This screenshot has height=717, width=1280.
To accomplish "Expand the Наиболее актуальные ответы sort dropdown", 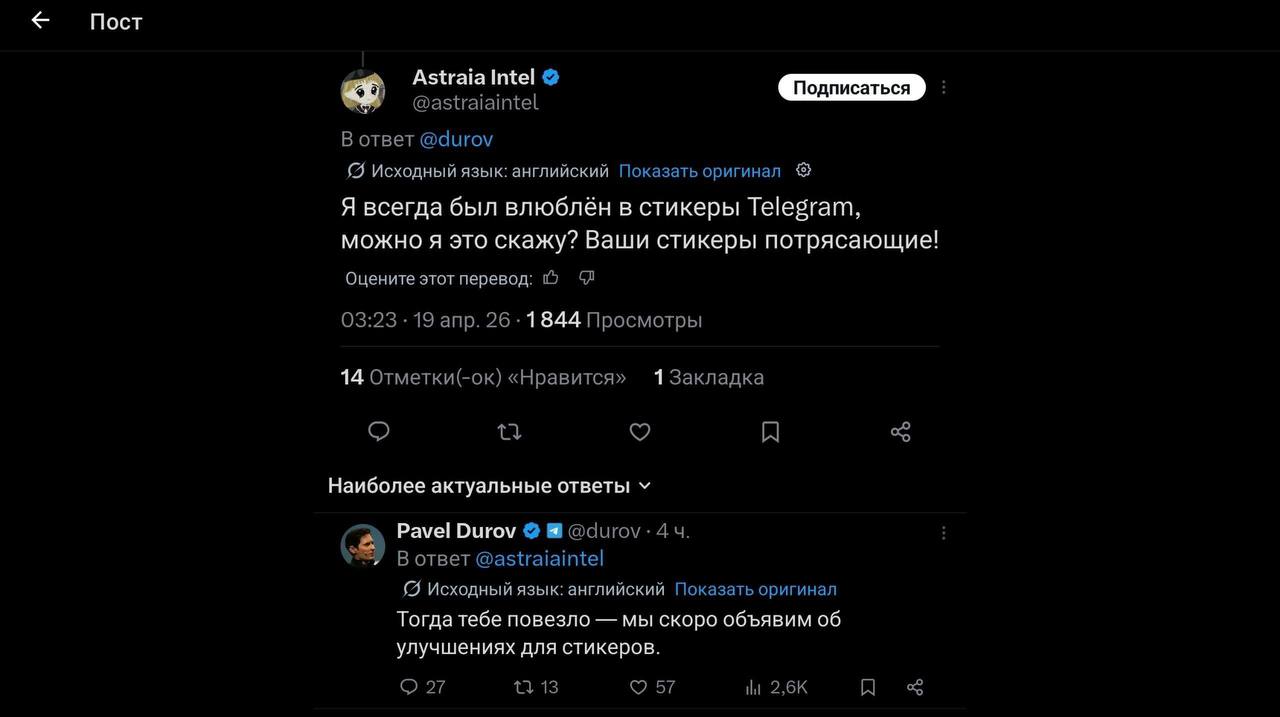I will 489,486.
